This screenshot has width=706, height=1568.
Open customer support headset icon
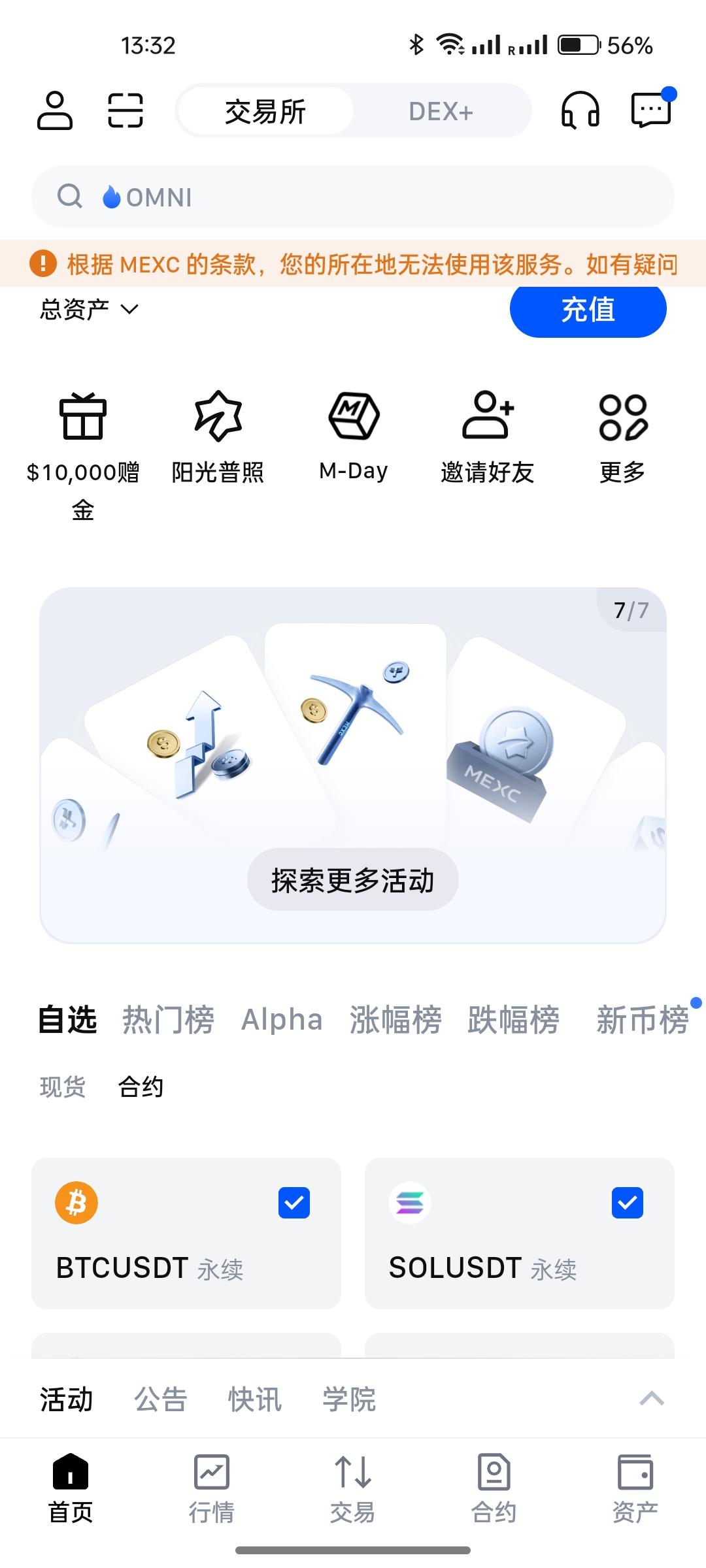(x=580, y=110)
